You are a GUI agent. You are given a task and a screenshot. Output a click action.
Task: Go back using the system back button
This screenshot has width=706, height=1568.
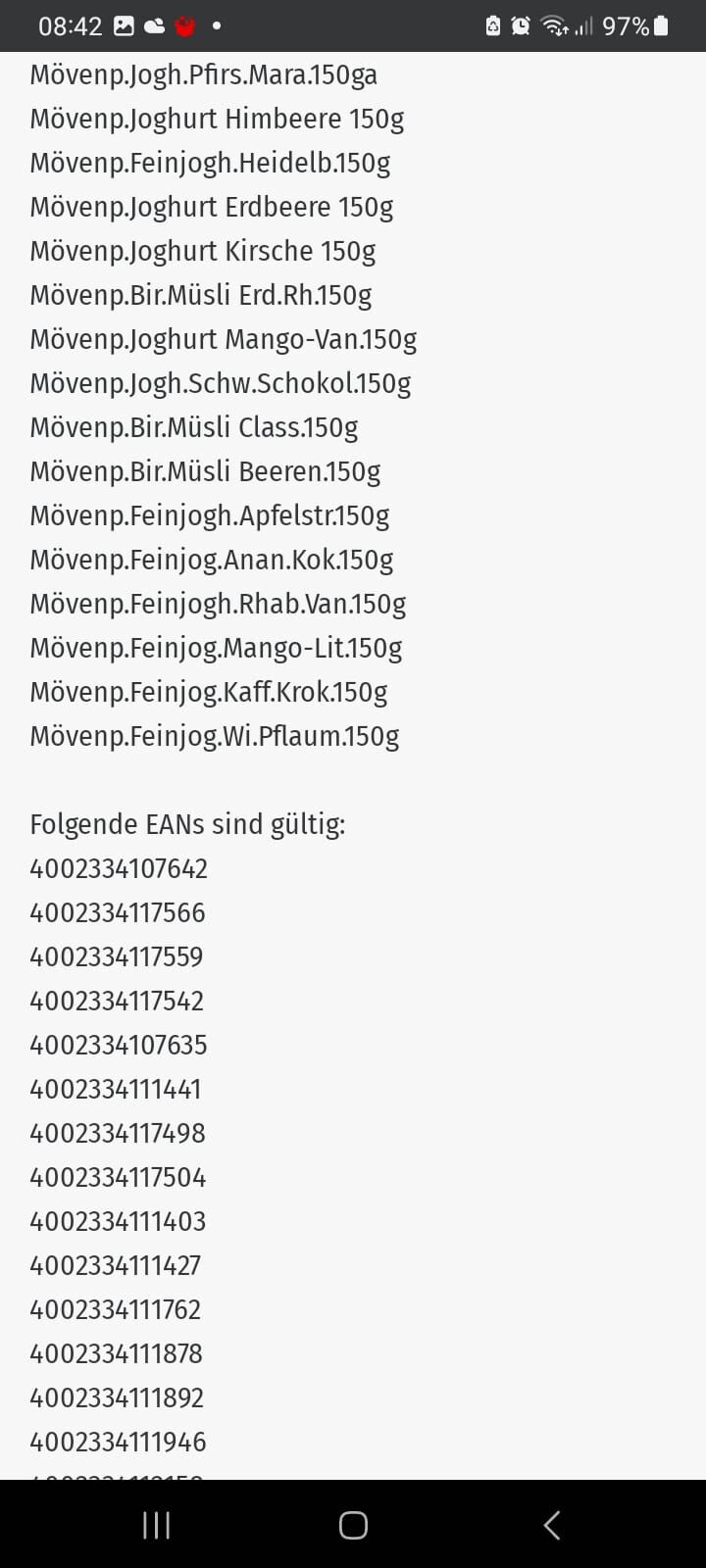(x=552, y=1524)
